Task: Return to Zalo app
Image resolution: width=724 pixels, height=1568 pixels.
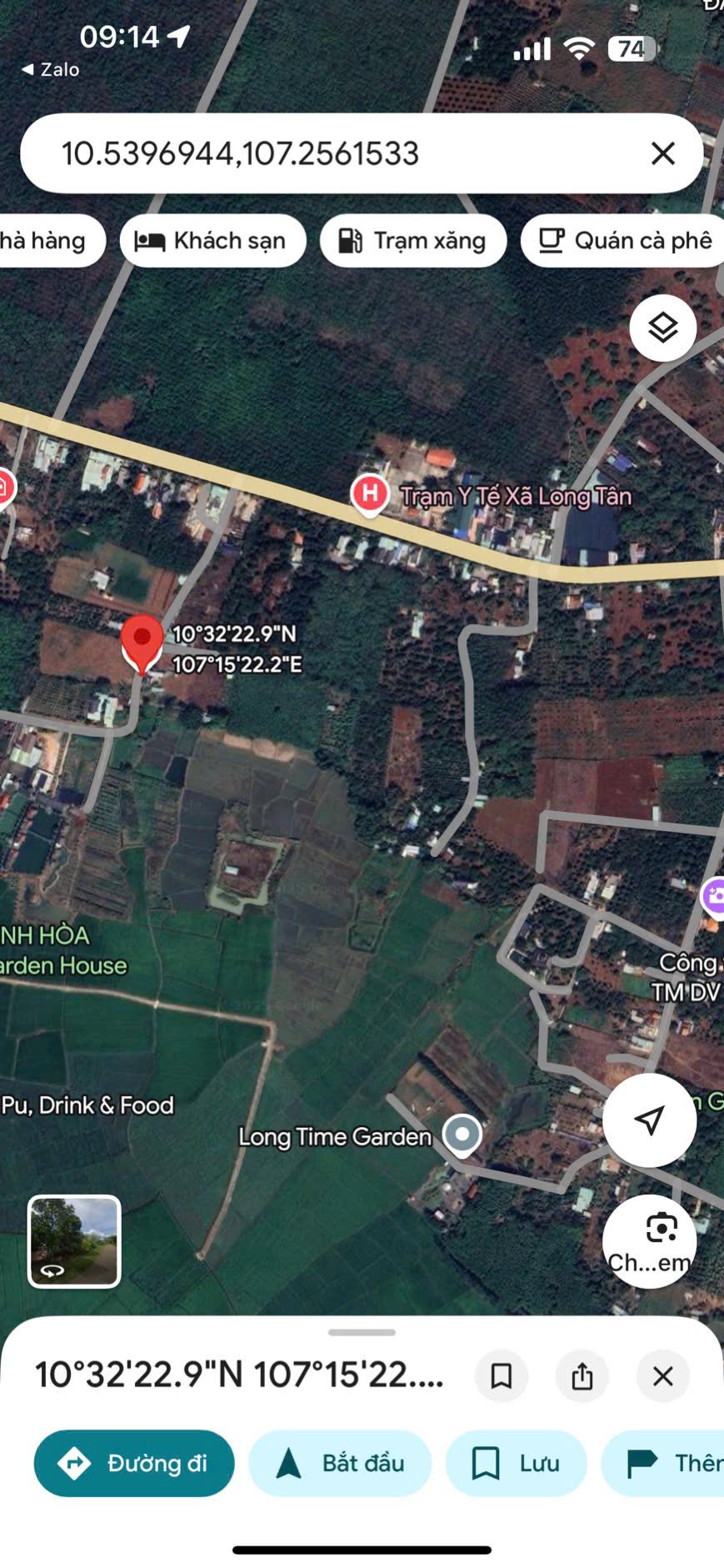Action: (51, 70)
